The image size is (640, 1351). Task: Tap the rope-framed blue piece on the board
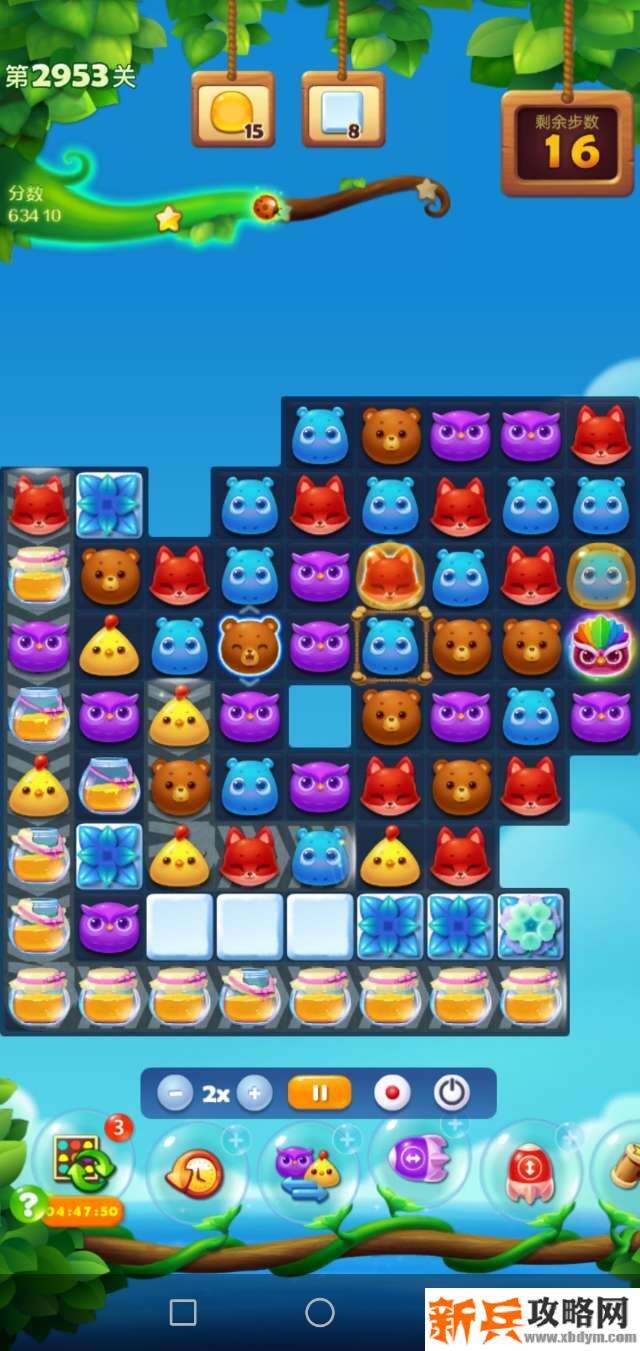pyautogui.click(x=390, y=645)
